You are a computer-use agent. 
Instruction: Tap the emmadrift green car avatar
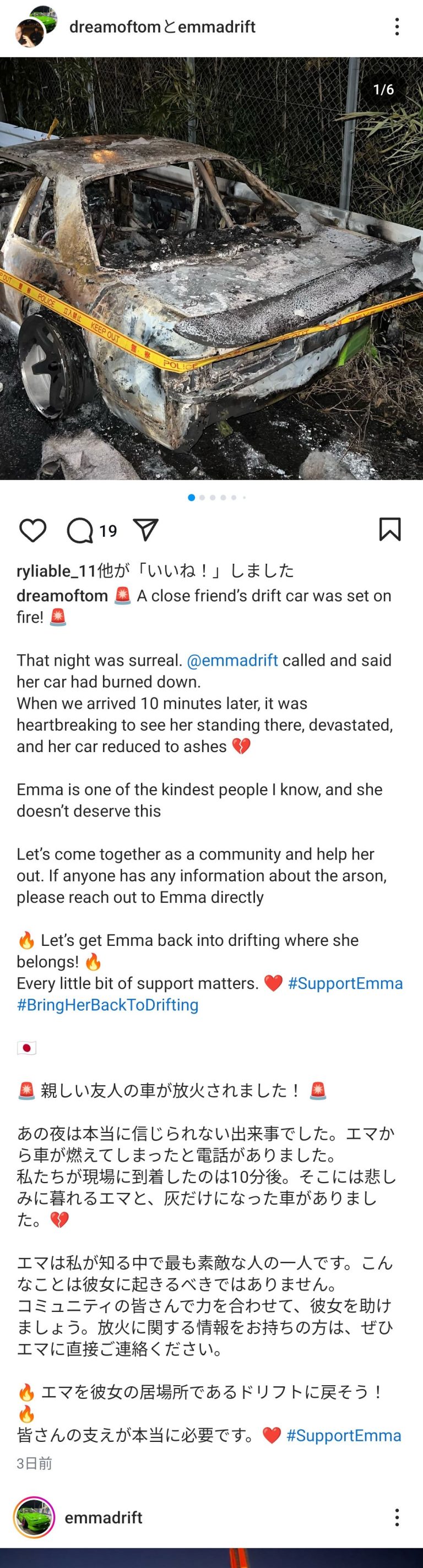point(34,1517)
